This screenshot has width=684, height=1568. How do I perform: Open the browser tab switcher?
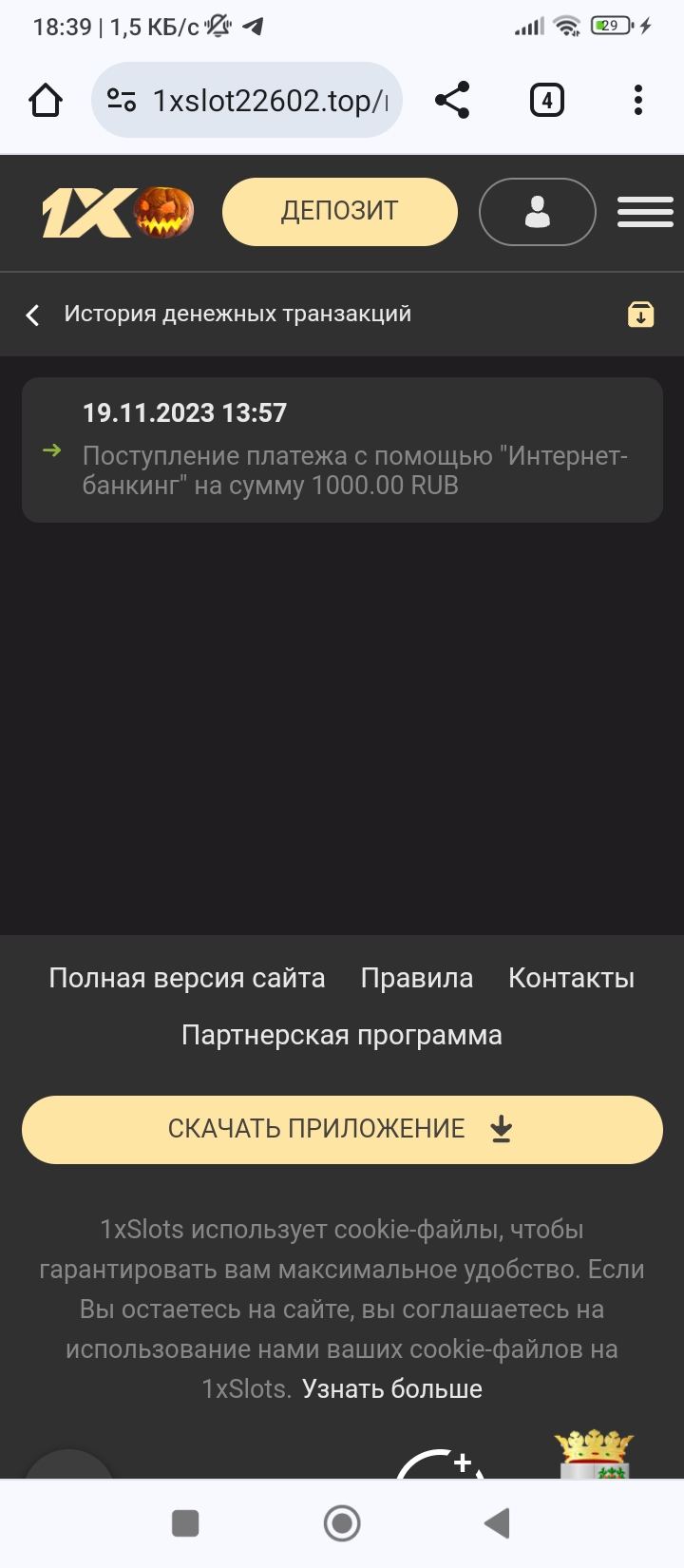coord(546,100)
